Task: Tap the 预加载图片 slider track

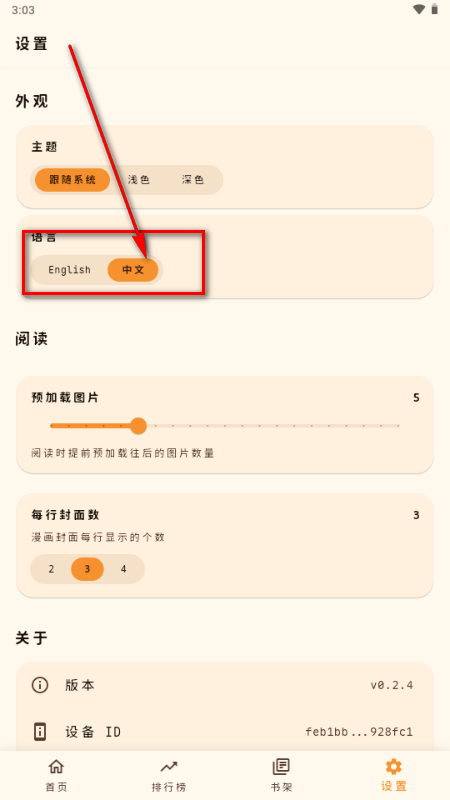Action: 224,426
